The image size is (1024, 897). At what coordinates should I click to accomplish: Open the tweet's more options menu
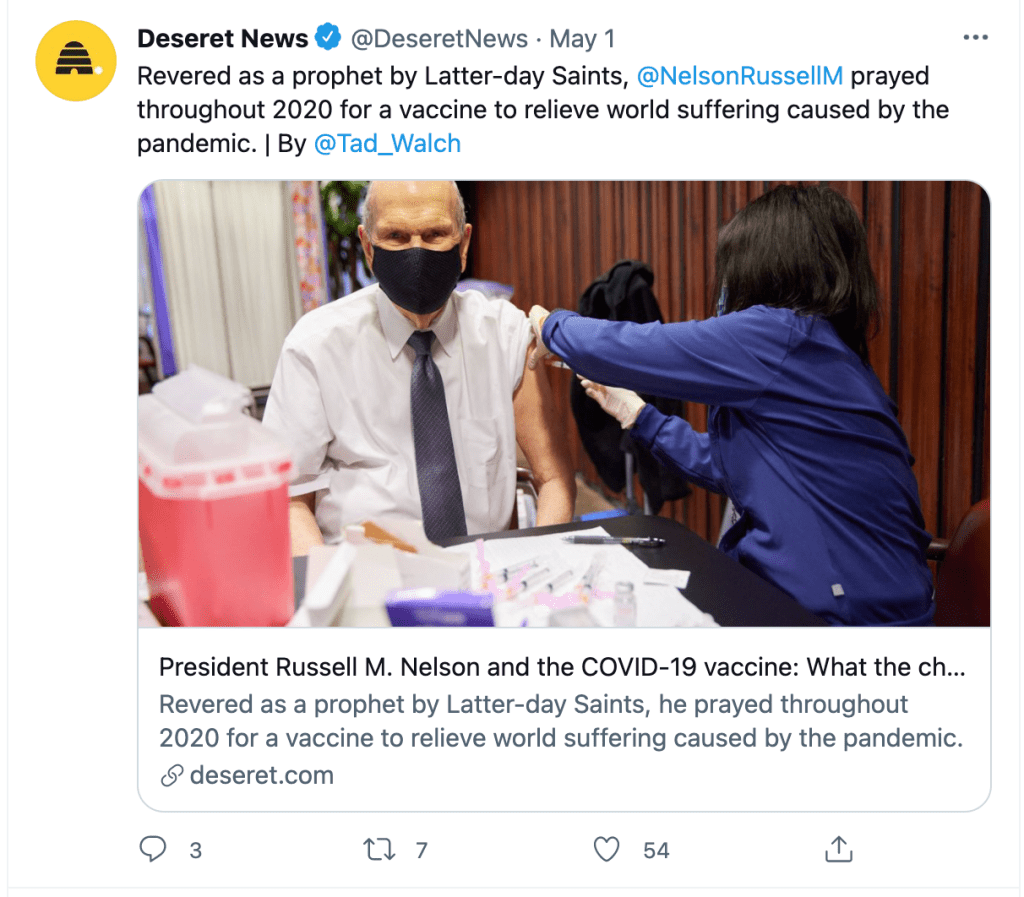pos(974,39)
